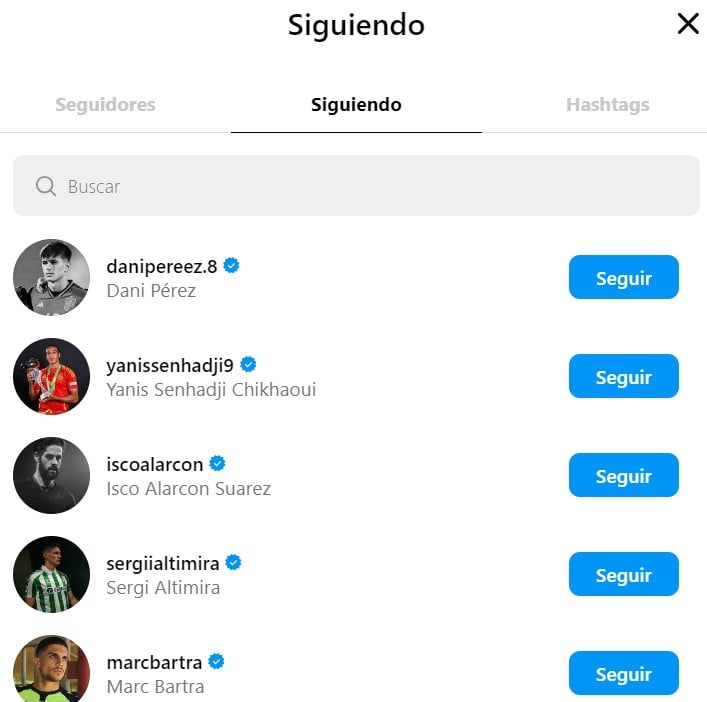This screenshot has height=702, width=707.
Task: Follow sergiialtimira
Action: click(623, 575)
